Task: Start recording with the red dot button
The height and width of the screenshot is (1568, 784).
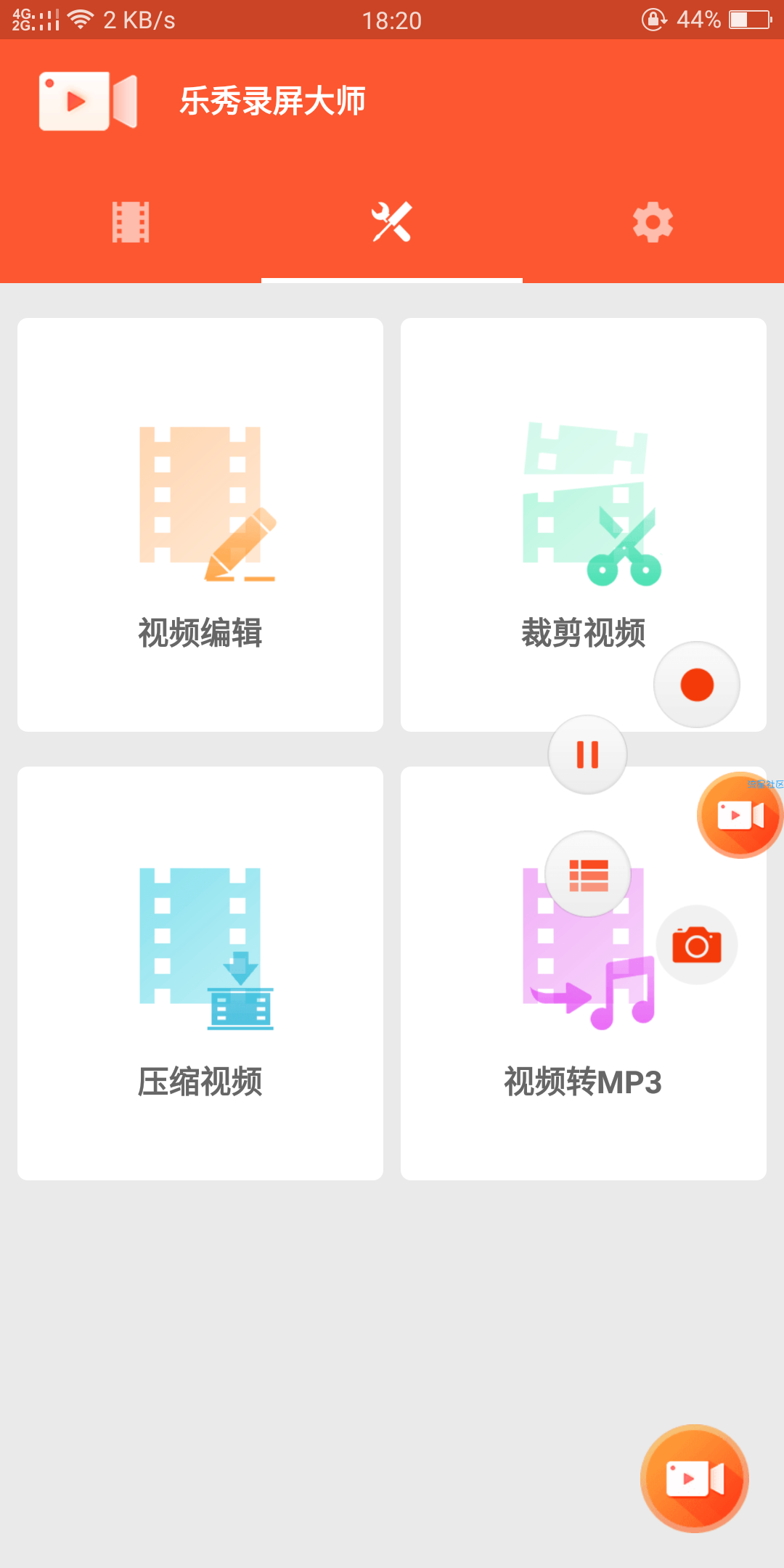Action: 697,685
